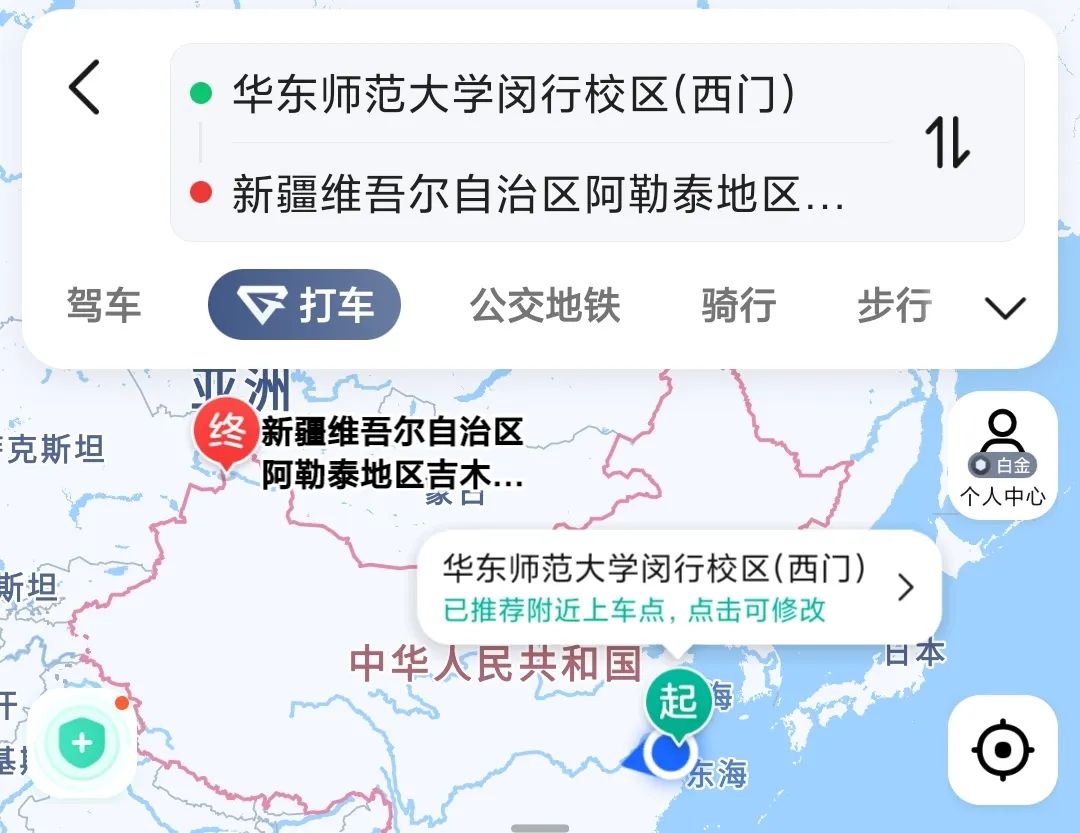
Task: Recenter map on current location
Action: pyautogui.click(x=1002, y=749)
